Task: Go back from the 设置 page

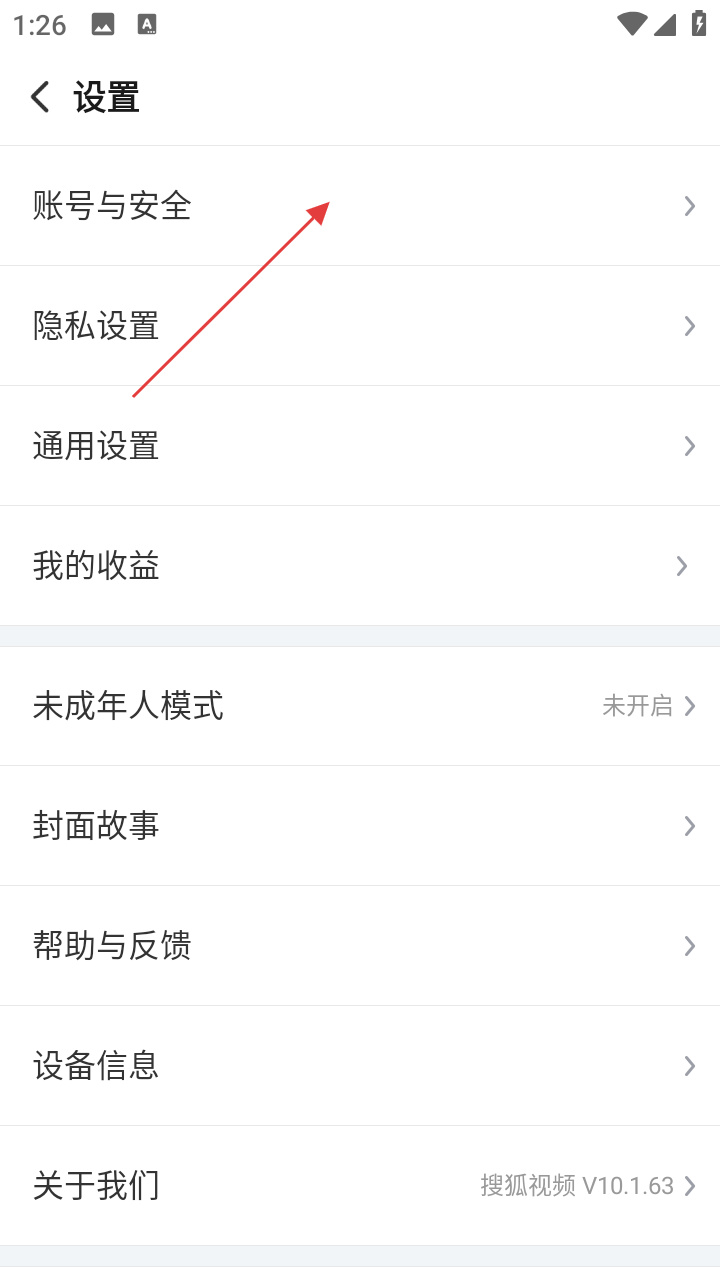Action: point(40,97)
